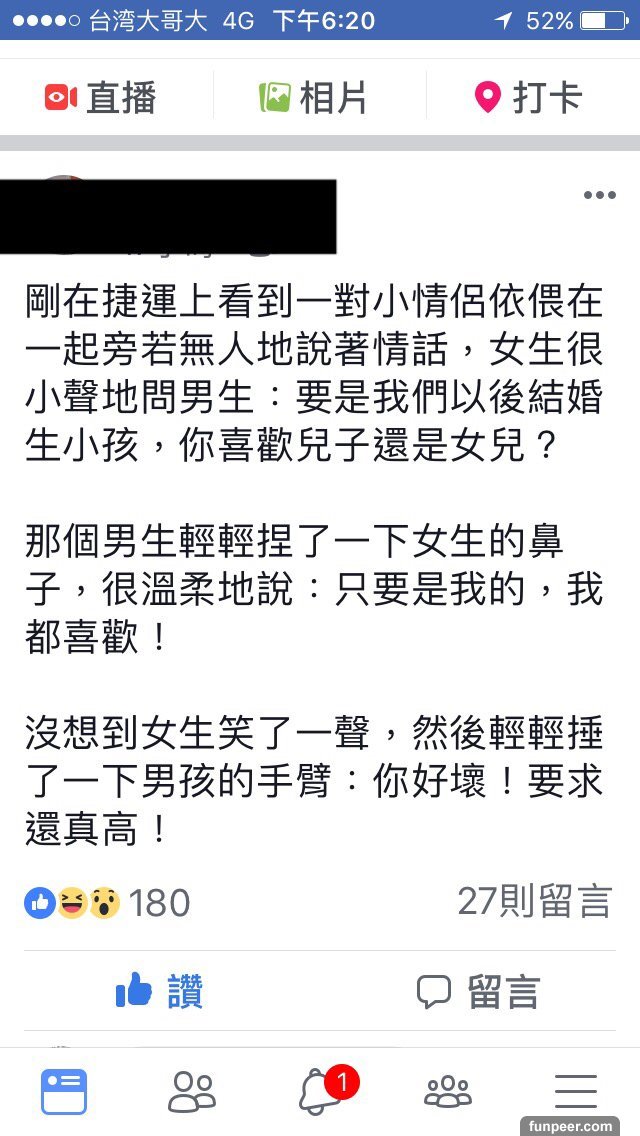The height and width of the screenshot is (1136, 640).
Task: Switch to the News Feed tab
Action: 64,1091
